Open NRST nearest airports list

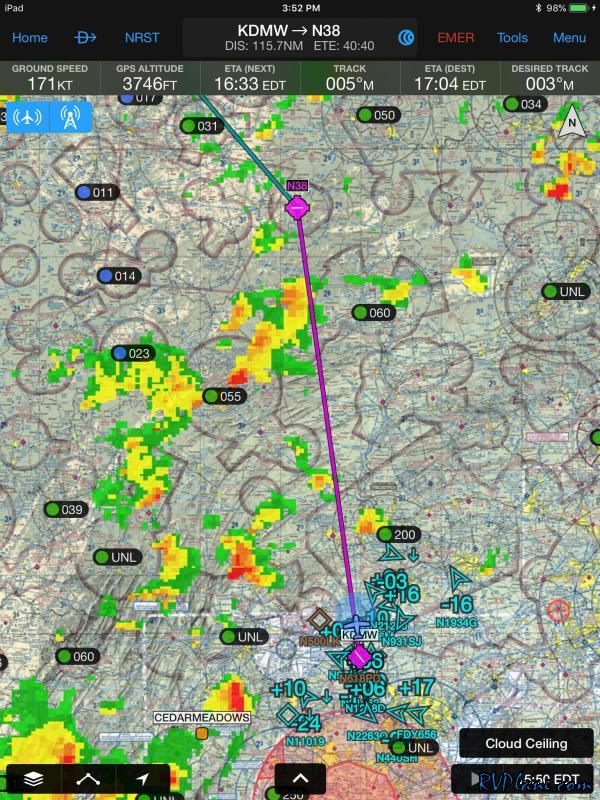point(142,38)
